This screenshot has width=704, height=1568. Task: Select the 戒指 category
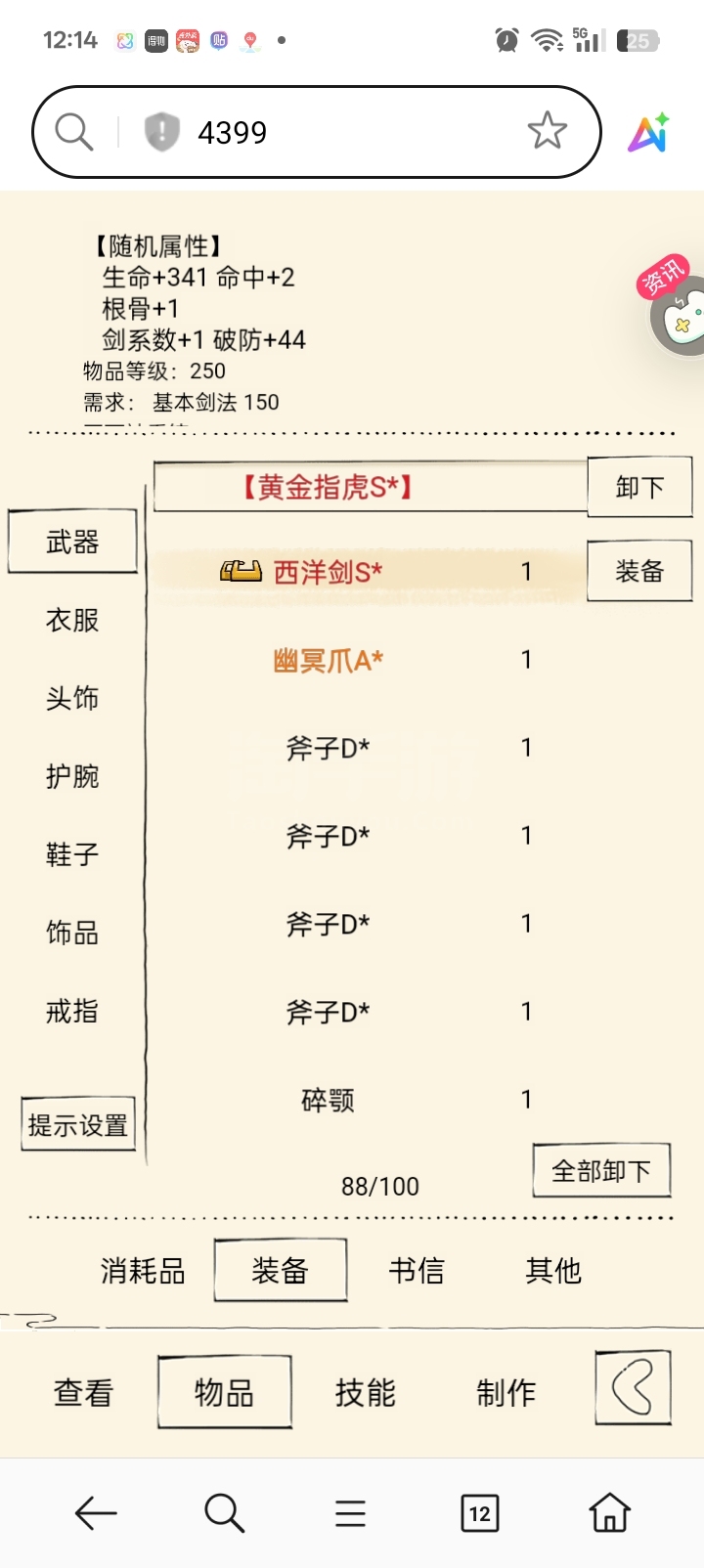(72, 1011)
